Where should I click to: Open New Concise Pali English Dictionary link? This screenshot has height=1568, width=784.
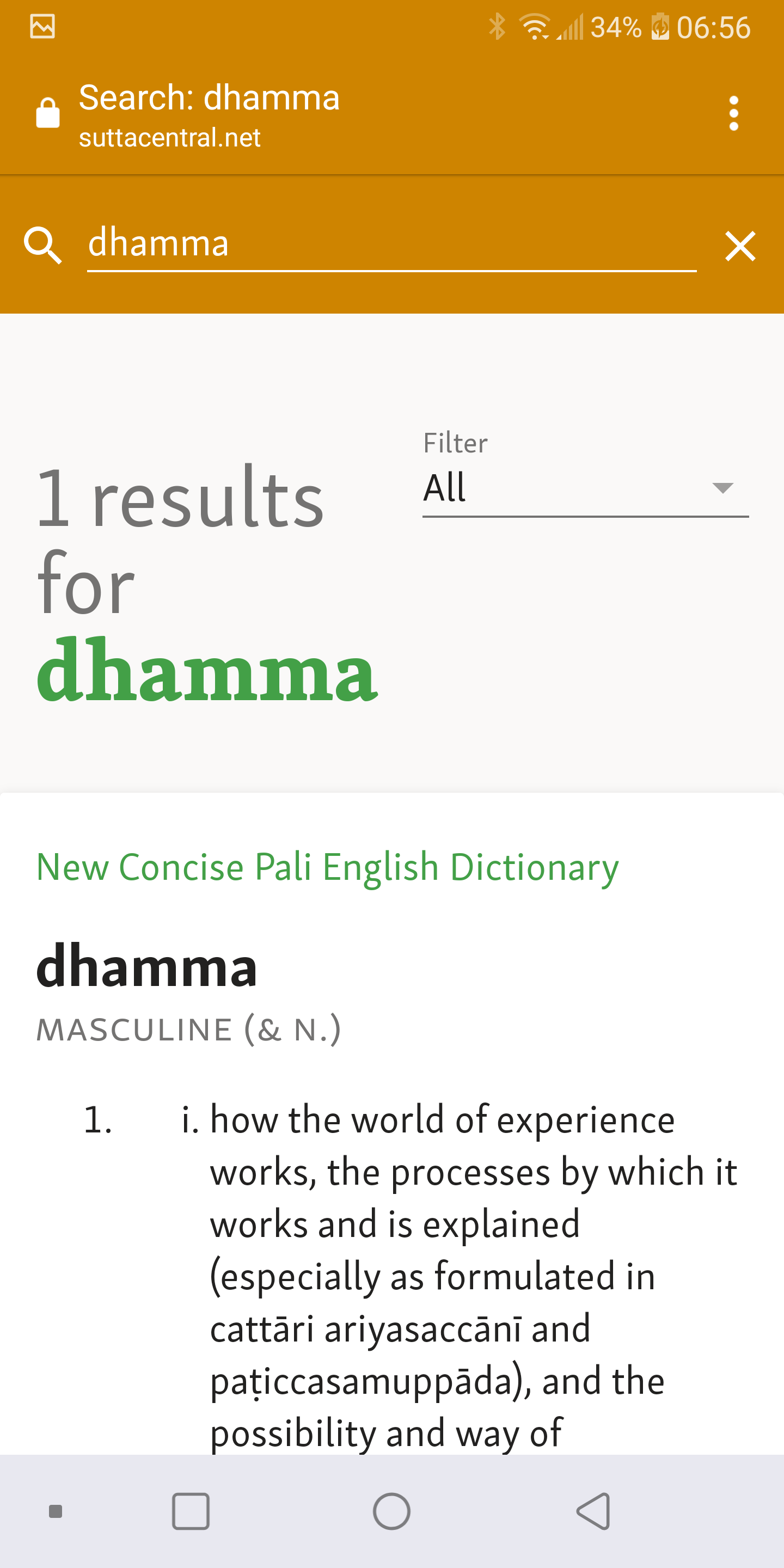pos(327,867)
